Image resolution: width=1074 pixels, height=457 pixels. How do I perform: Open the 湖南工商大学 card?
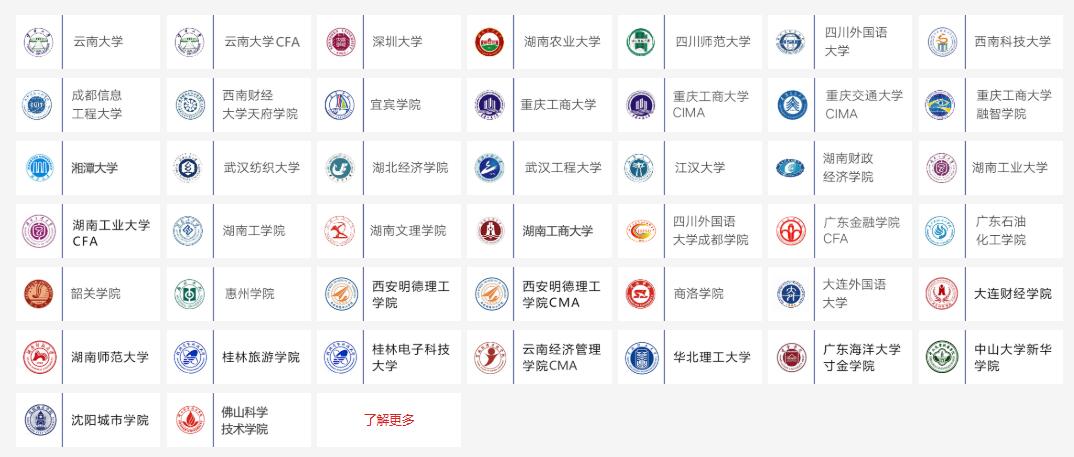[x=539, y=232]
